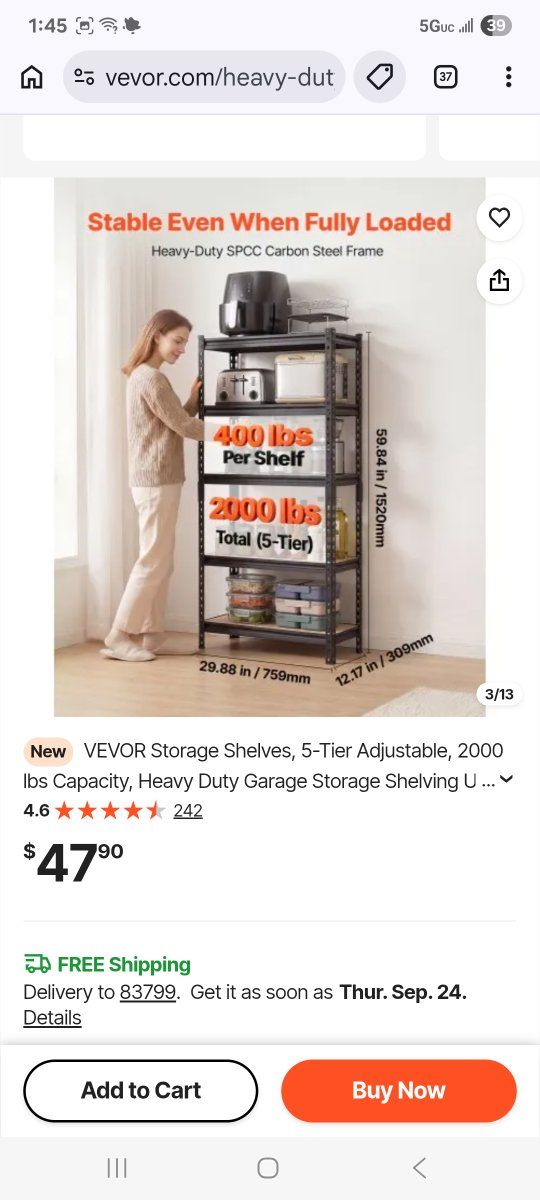Viewport: 540px width, 1200px height.
Task: Open recent apps from navigation bar
Action: click(117, 1167)
